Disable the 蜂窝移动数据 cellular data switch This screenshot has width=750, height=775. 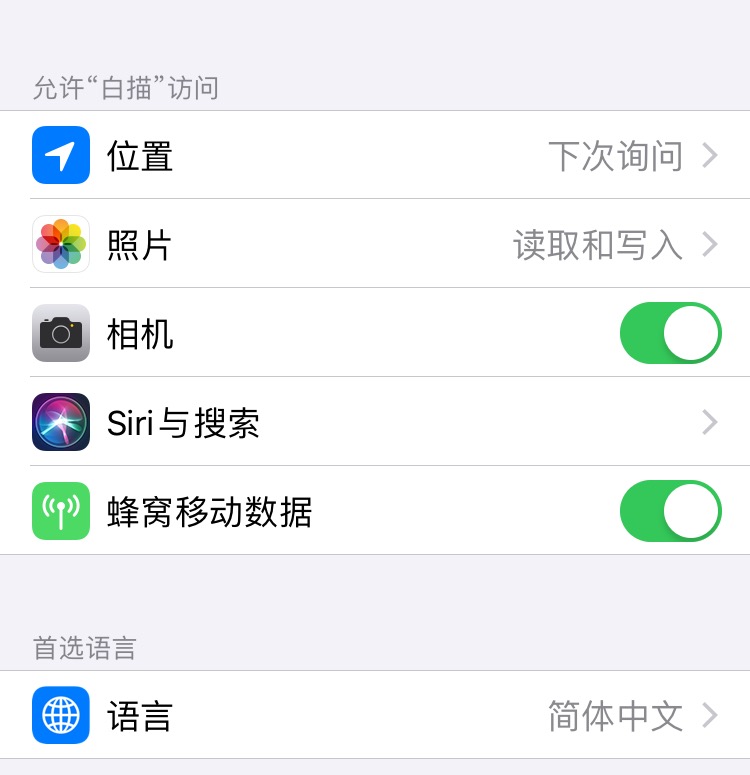click(x=669, y=511)
